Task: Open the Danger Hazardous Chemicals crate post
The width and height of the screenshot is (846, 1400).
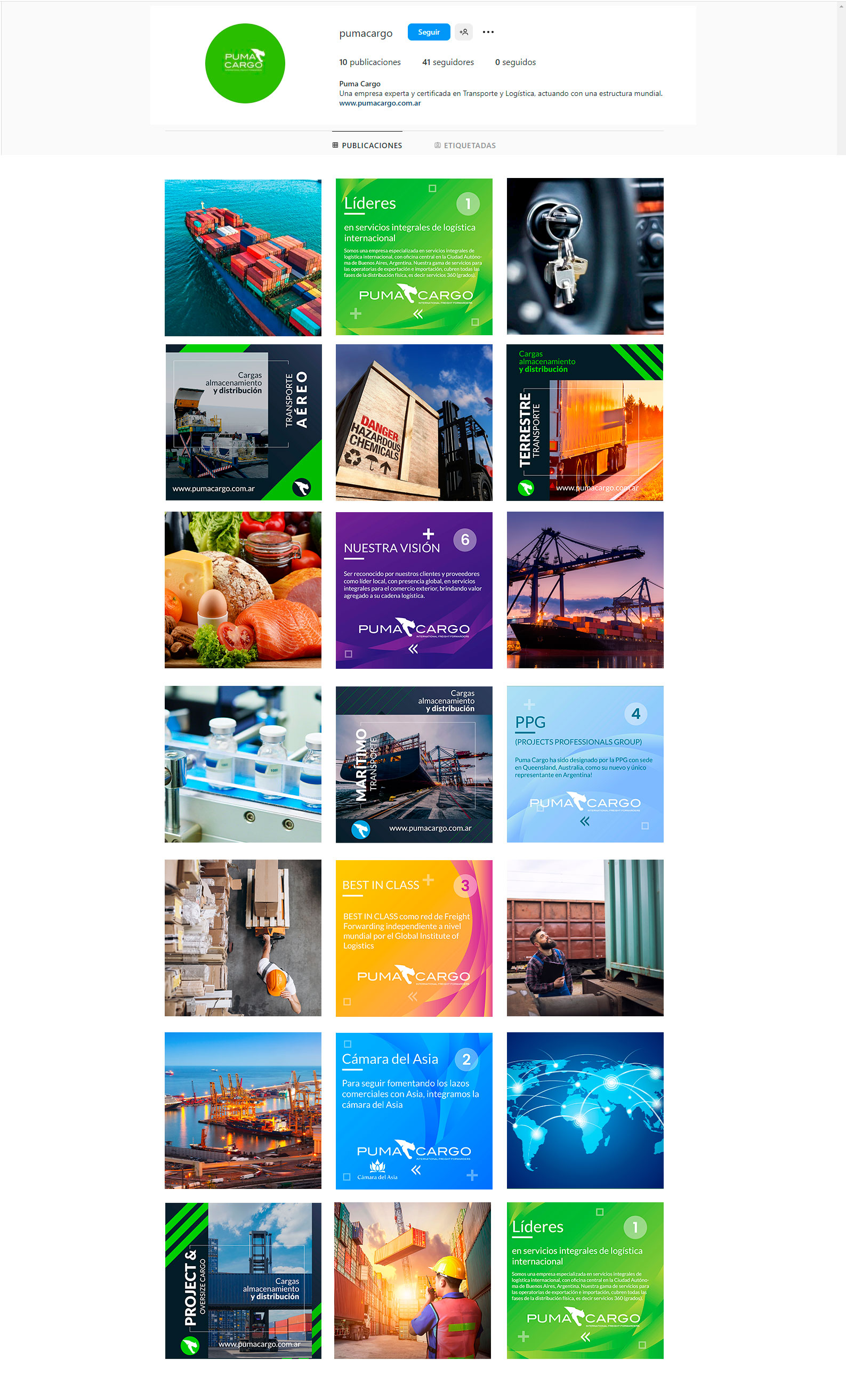Action: coord(414,422)
